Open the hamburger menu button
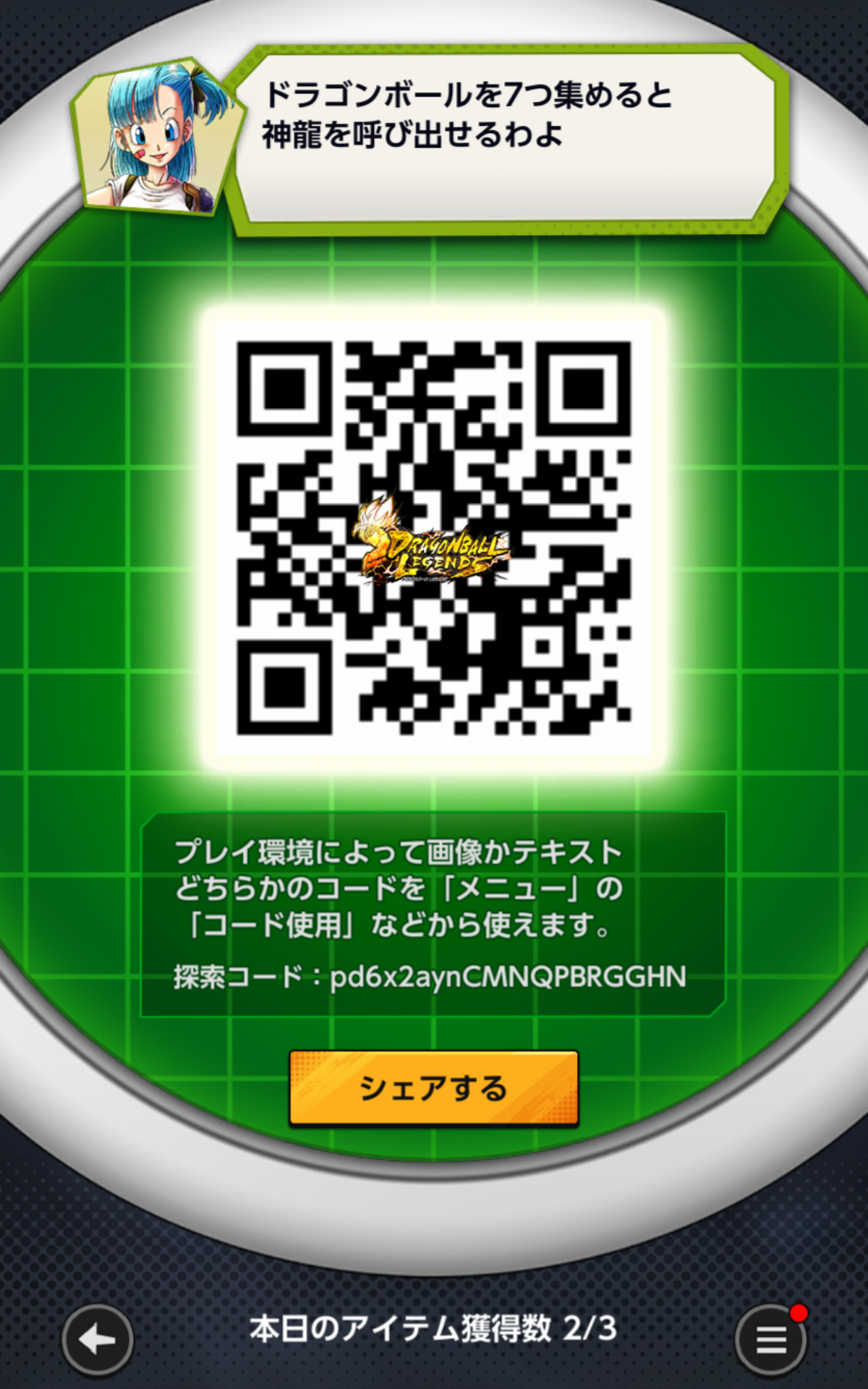 click(x=771, y=1340)
